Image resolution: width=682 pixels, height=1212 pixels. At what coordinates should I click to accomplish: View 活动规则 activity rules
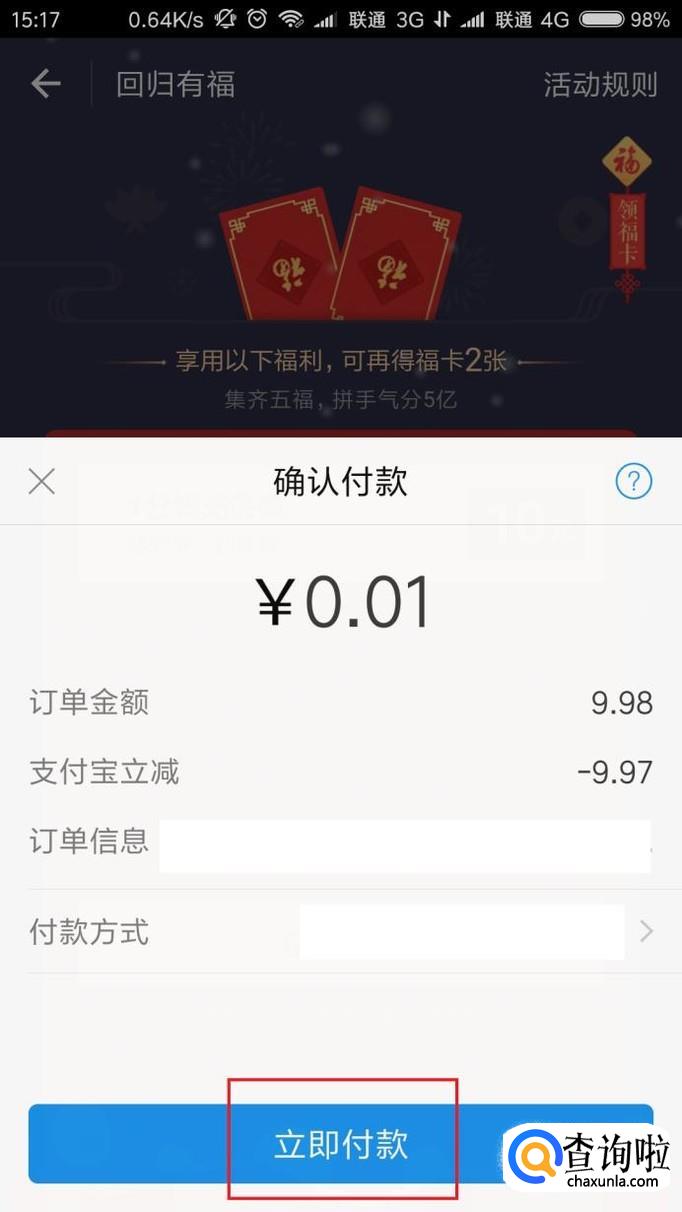[600, 84]
